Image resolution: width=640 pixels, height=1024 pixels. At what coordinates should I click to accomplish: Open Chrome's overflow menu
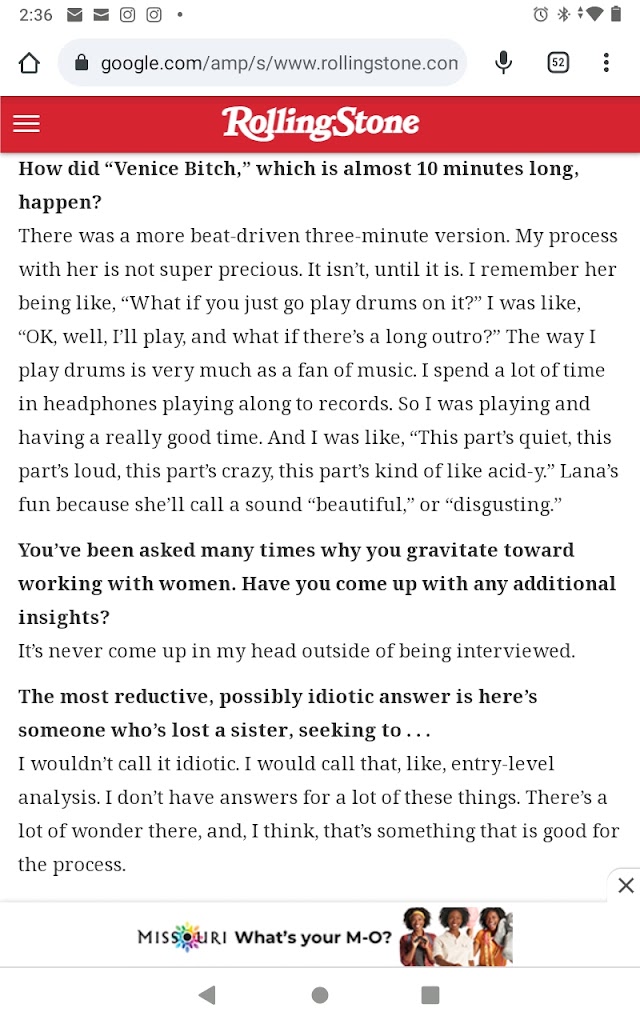pos(606,63)
